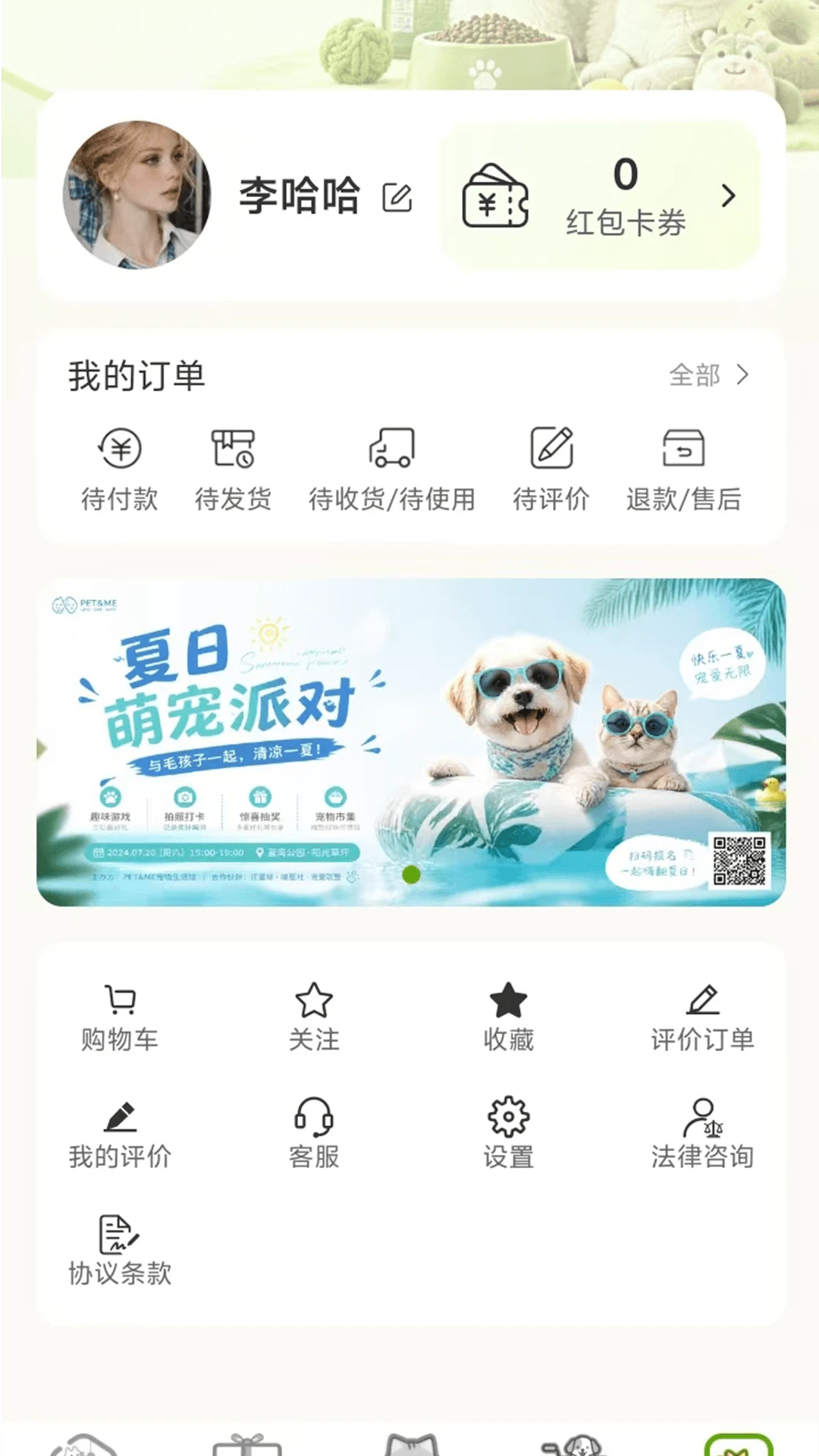Open 协议条款 terms
The height and width of the screenshot is (1456, 819).
tap(120, 1251)
